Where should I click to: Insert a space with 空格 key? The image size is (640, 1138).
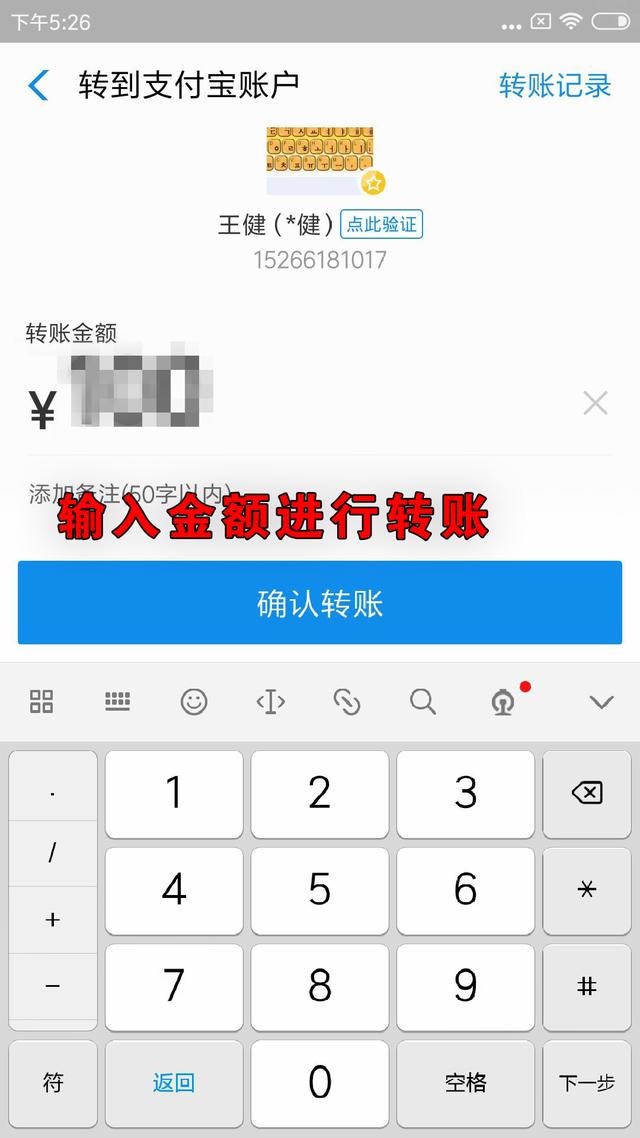[x=465, y=1082]
